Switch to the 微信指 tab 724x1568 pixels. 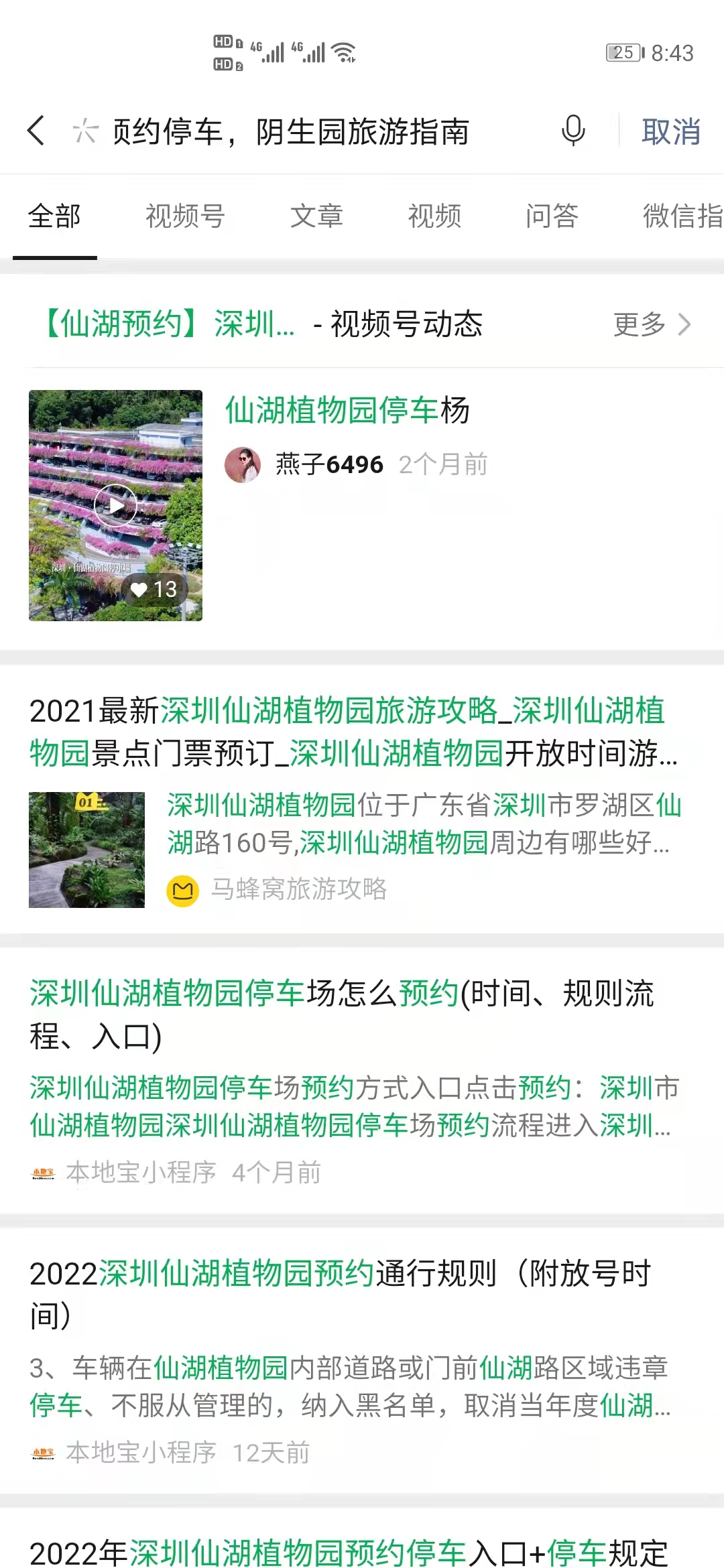tap(682, 216)
